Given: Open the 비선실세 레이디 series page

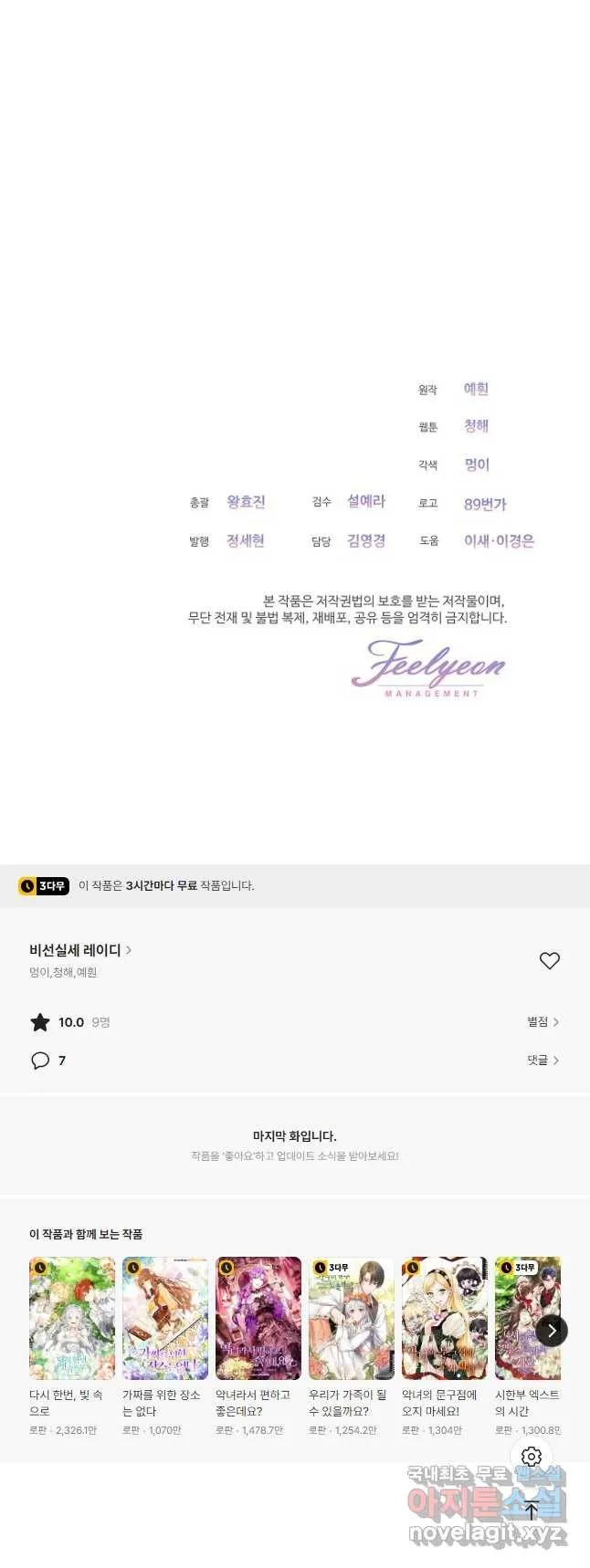Looking at the screenshot, I should coord(80,950).
